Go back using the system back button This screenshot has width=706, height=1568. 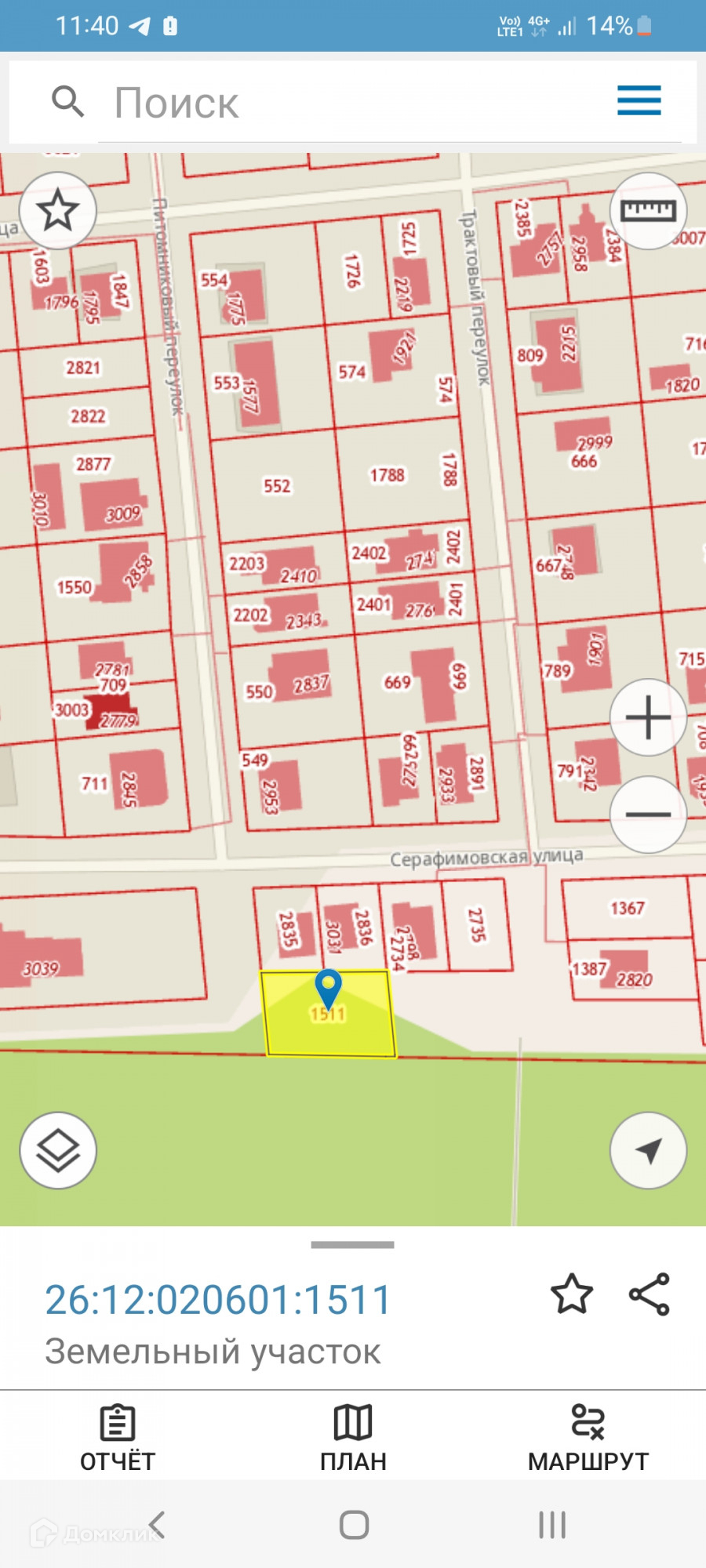[x=157, y=1525]
